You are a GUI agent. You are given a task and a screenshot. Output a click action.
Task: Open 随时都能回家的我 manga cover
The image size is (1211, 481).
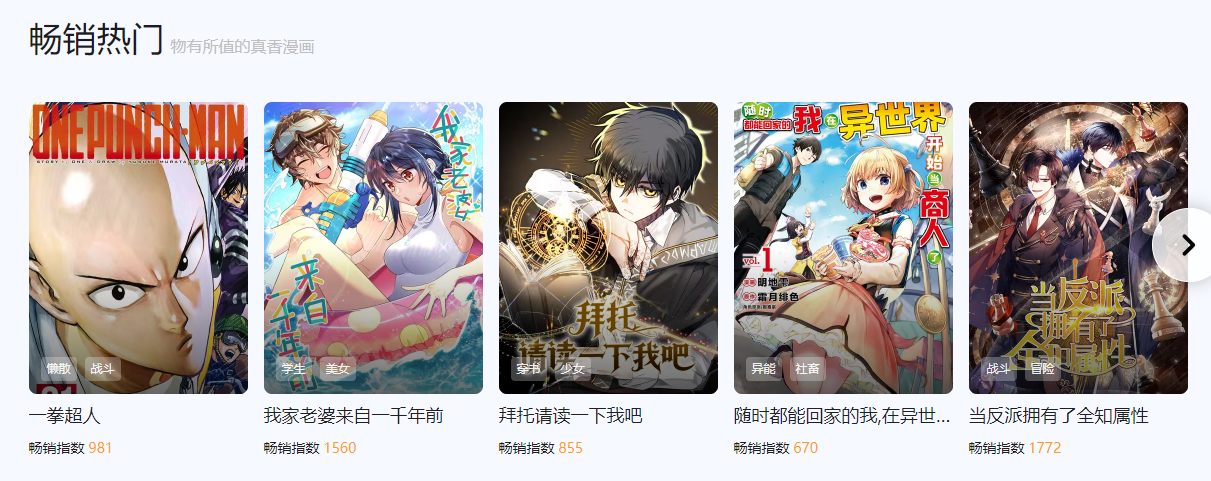(x=843, y=230)
